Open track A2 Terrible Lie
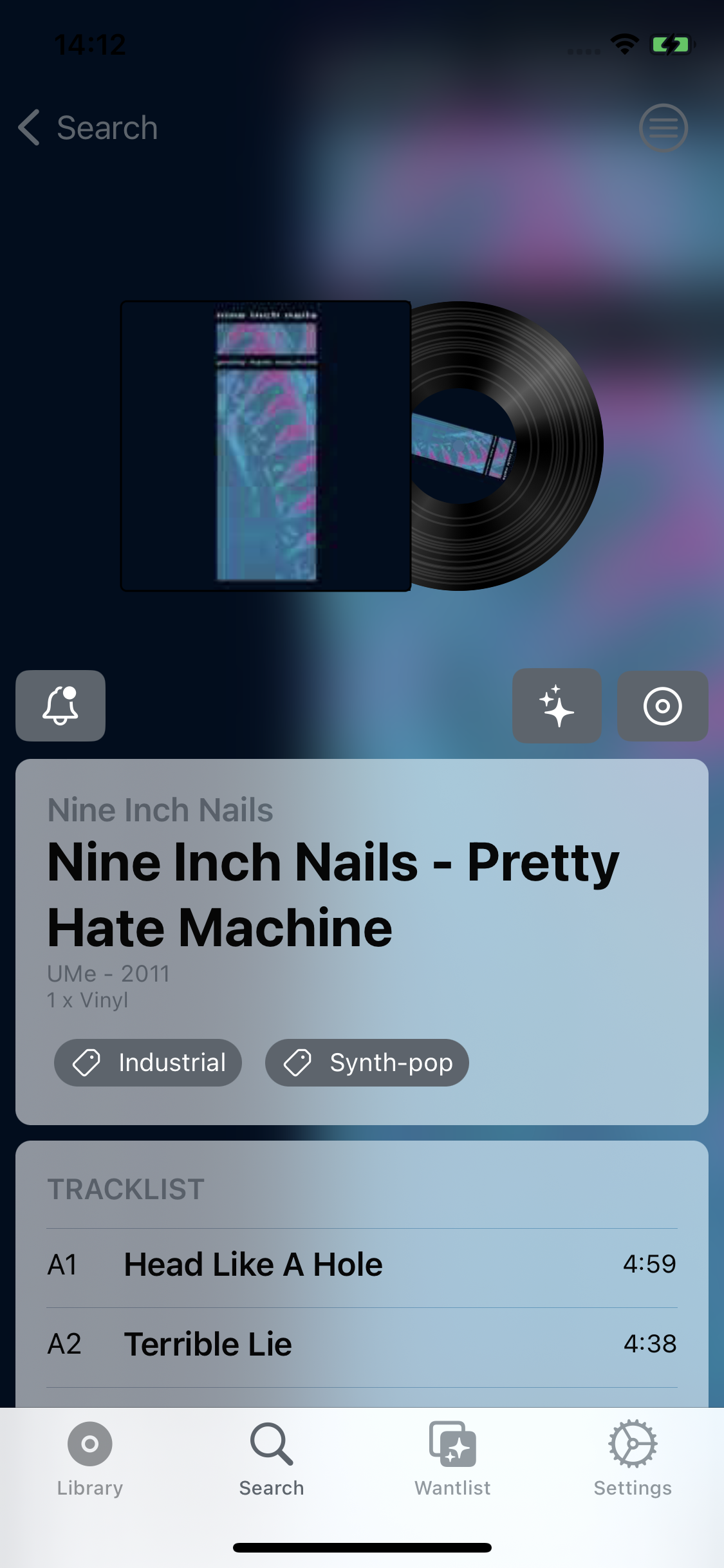The height and width of the screenshot is (1568, 724). tap(362, 1344)
